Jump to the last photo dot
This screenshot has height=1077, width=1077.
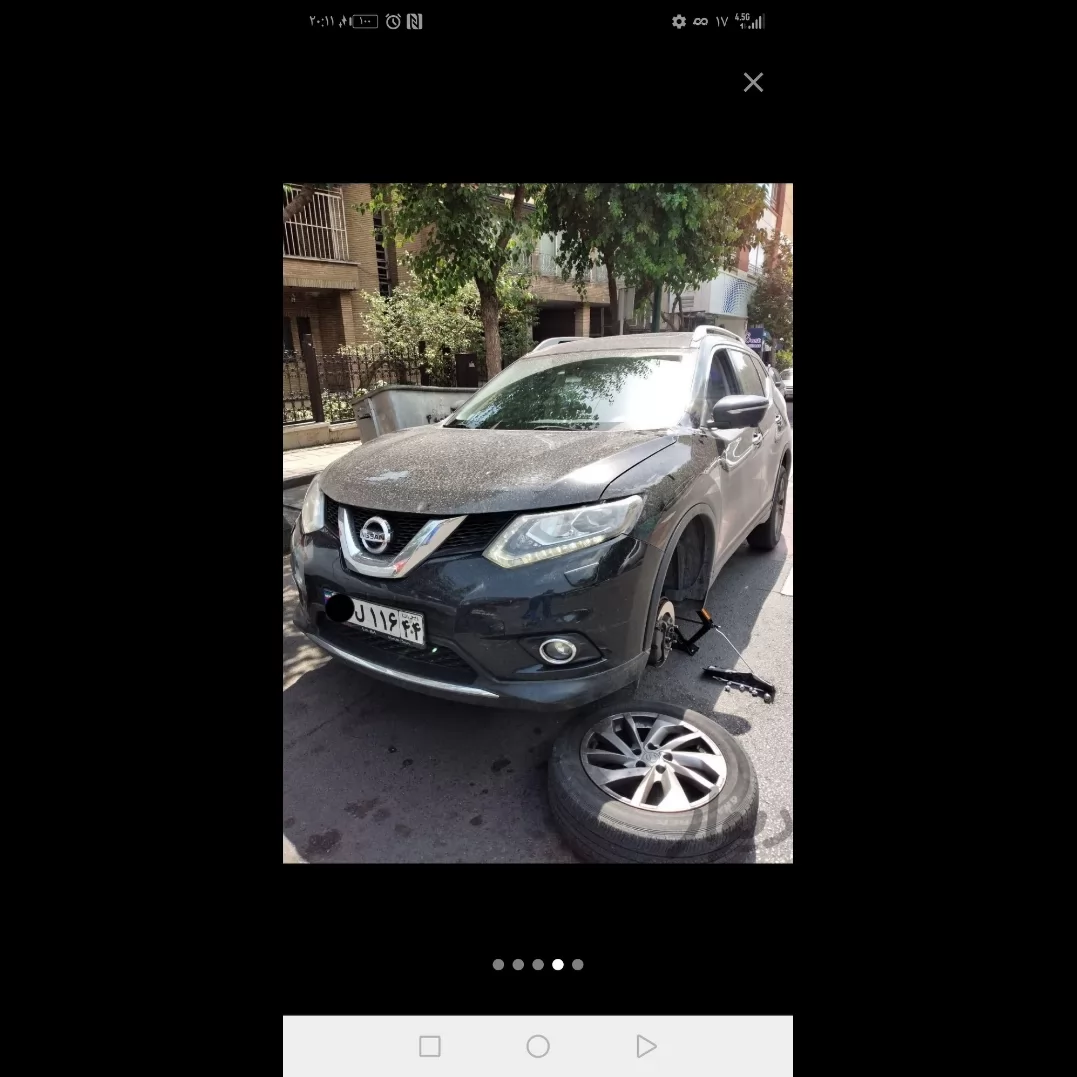coord(578,964)
